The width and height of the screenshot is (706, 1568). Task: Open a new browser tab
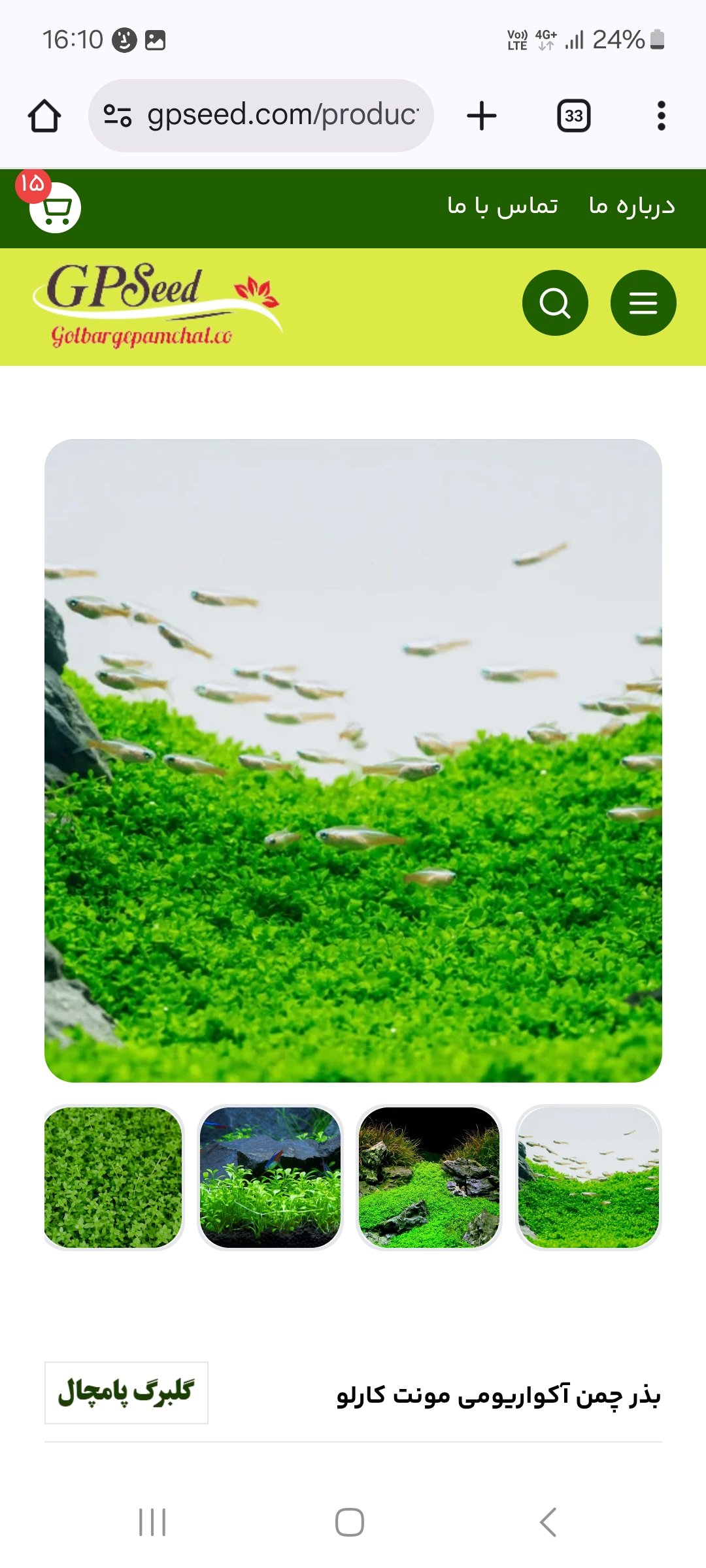(482, 116)
